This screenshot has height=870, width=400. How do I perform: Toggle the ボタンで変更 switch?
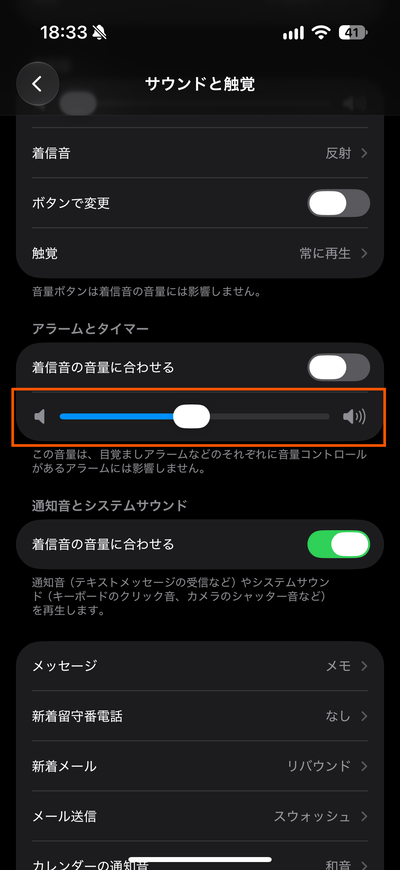(338, 203)
